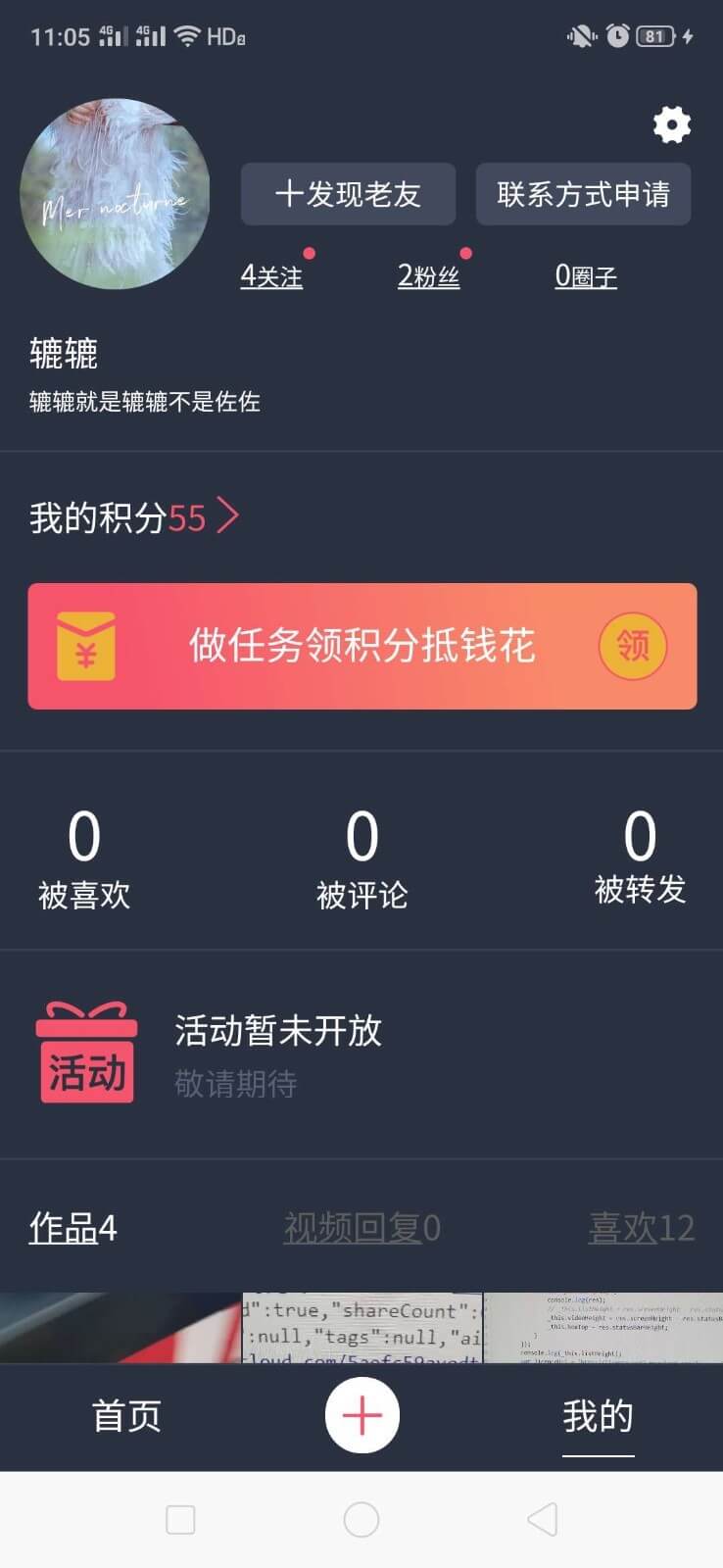Viewport: 723px width, 1568px height.
Task: Open the 0圈子 circles link
Action: pyautogui.click(x=585, y=276)
